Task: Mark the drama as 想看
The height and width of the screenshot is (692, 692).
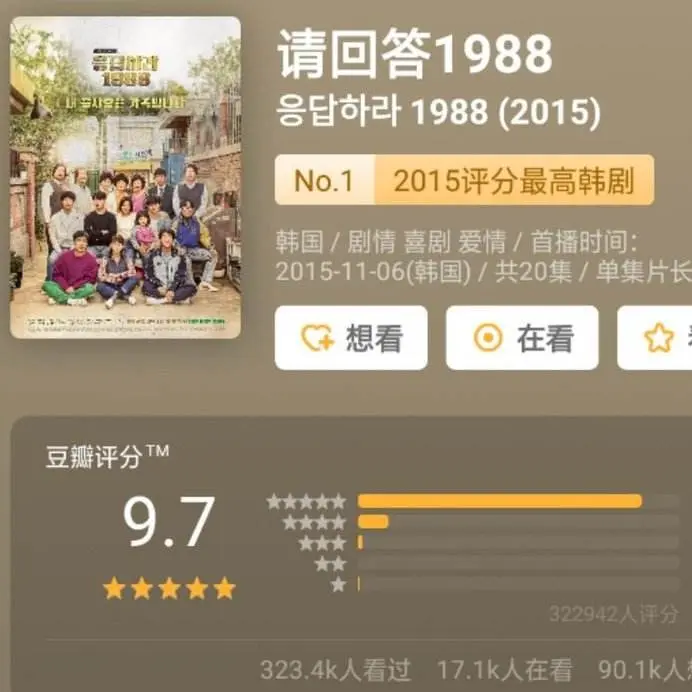Action: (350, 338)
